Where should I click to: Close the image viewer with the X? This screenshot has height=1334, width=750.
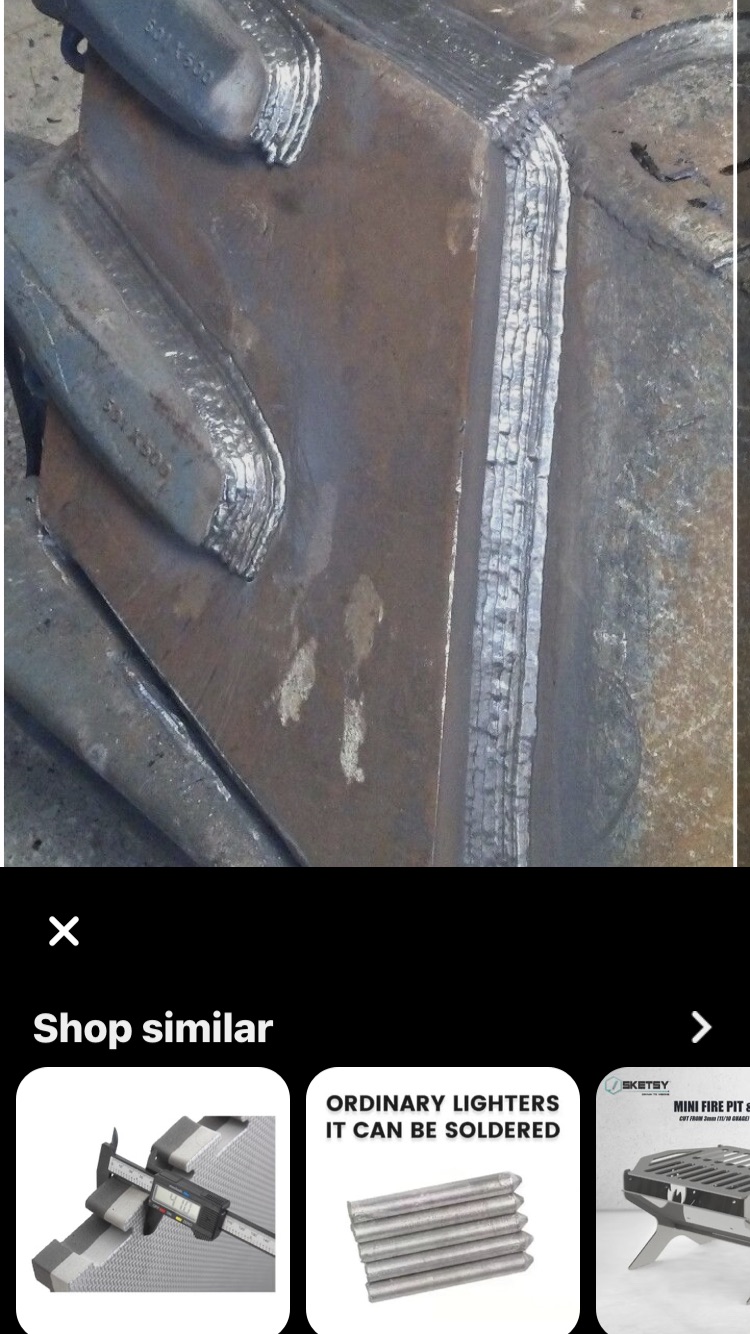tap(64, 931)
